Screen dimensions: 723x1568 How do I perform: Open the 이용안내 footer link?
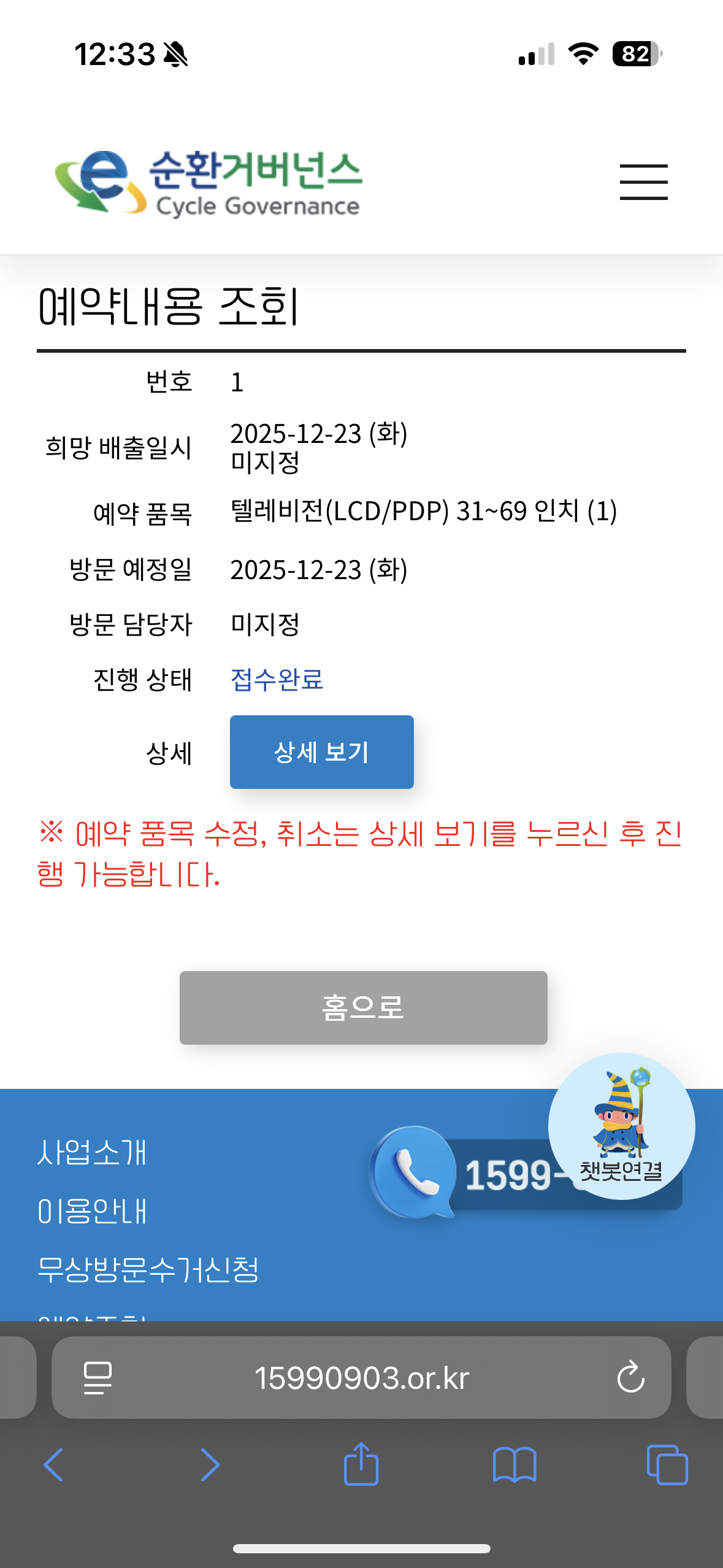point(92,1212)
